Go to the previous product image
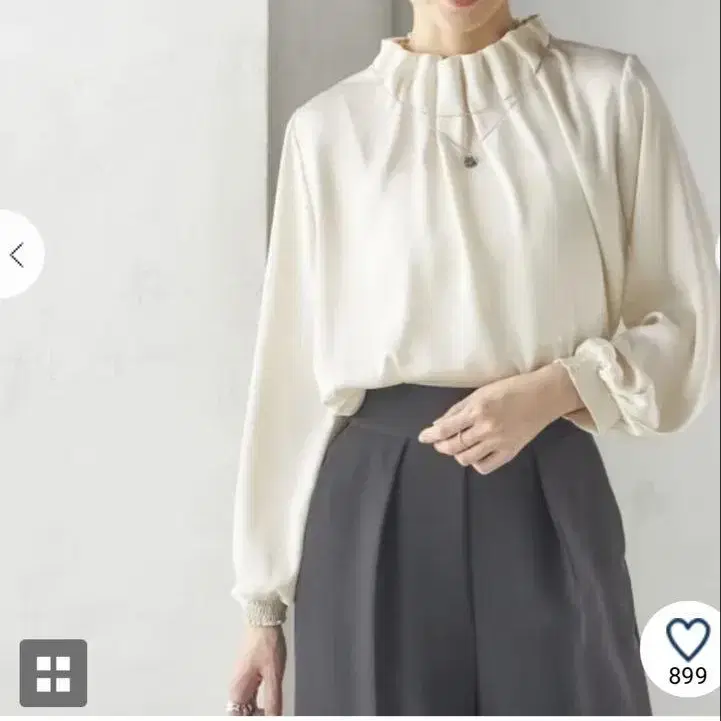 (x=17, y=254)
